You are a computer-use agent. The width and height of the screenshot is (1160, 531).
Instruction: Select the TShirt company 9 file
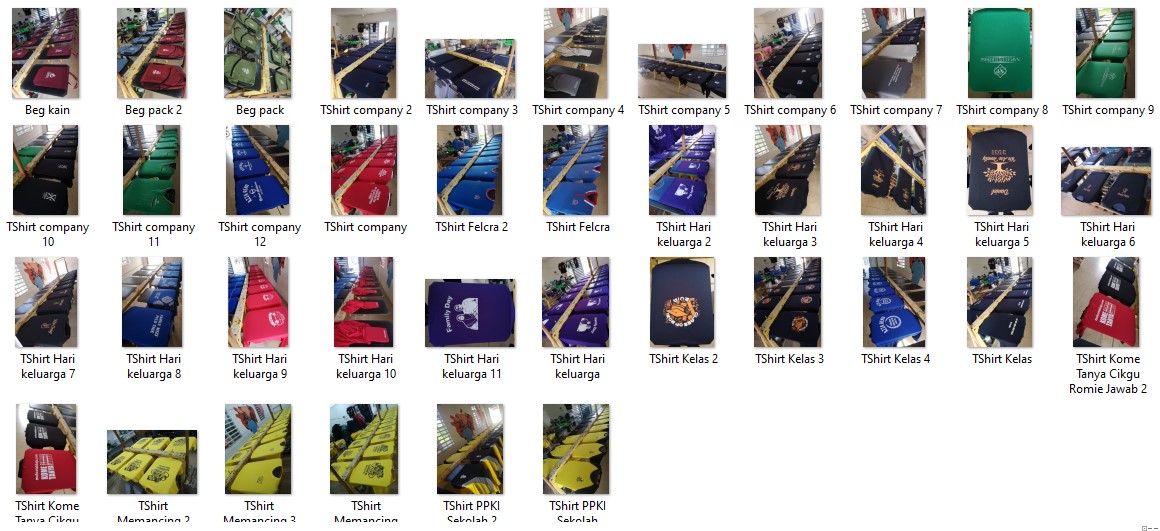coord(1107,53)
